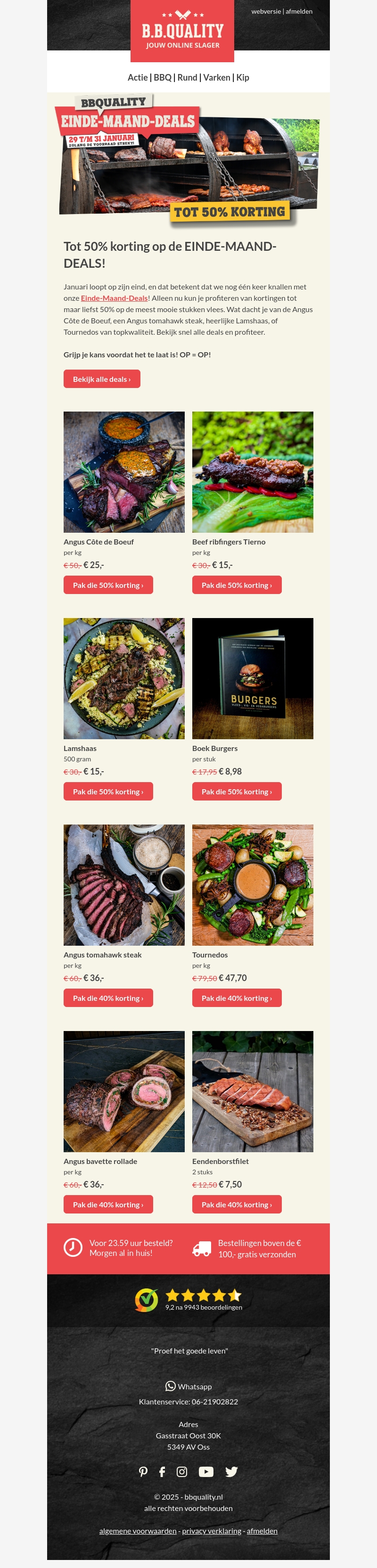Open the Kip category link

[243, 77]
